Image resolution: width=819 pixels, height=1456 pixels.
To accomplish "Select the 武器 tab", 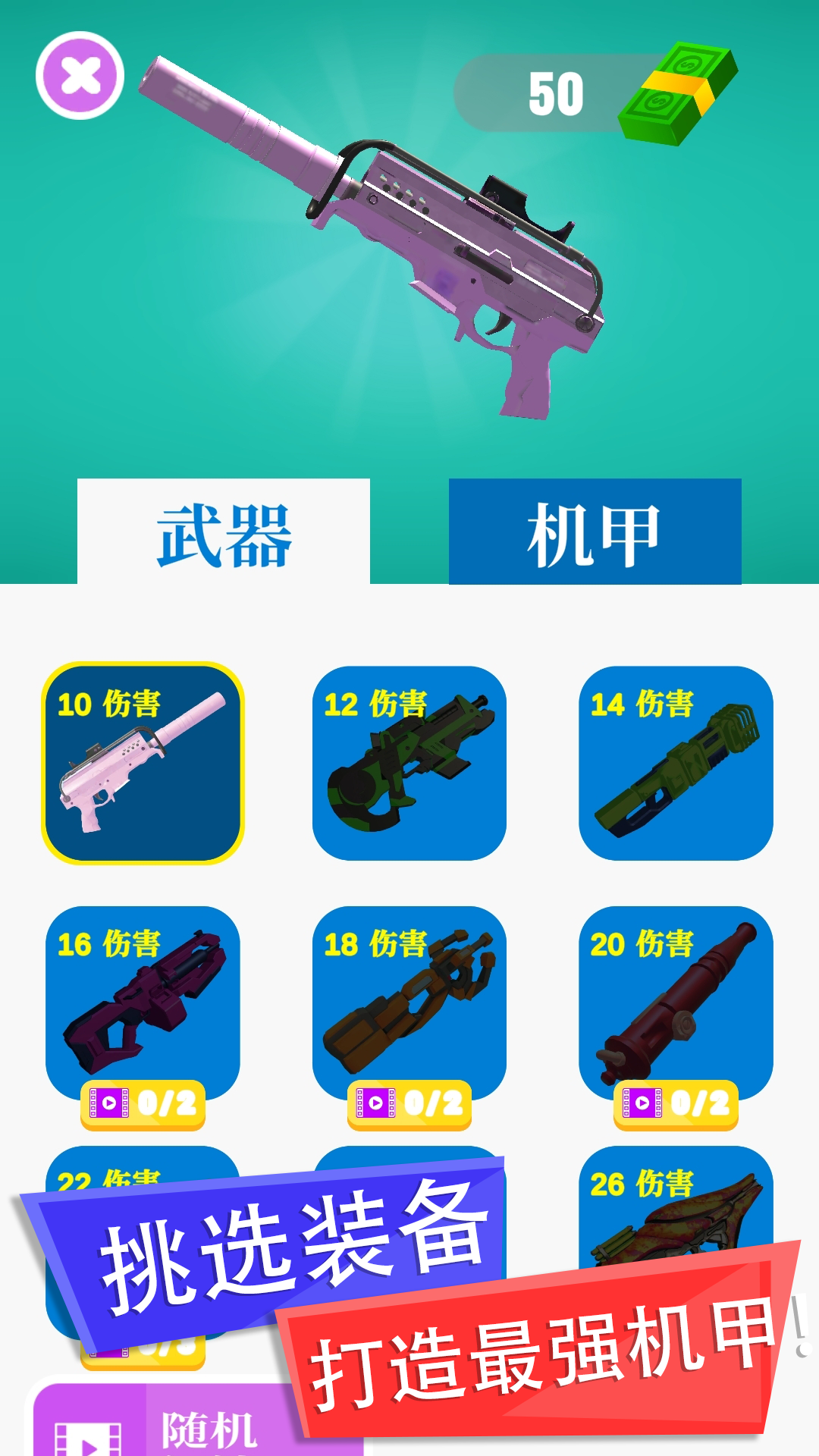I will [224, 532].
